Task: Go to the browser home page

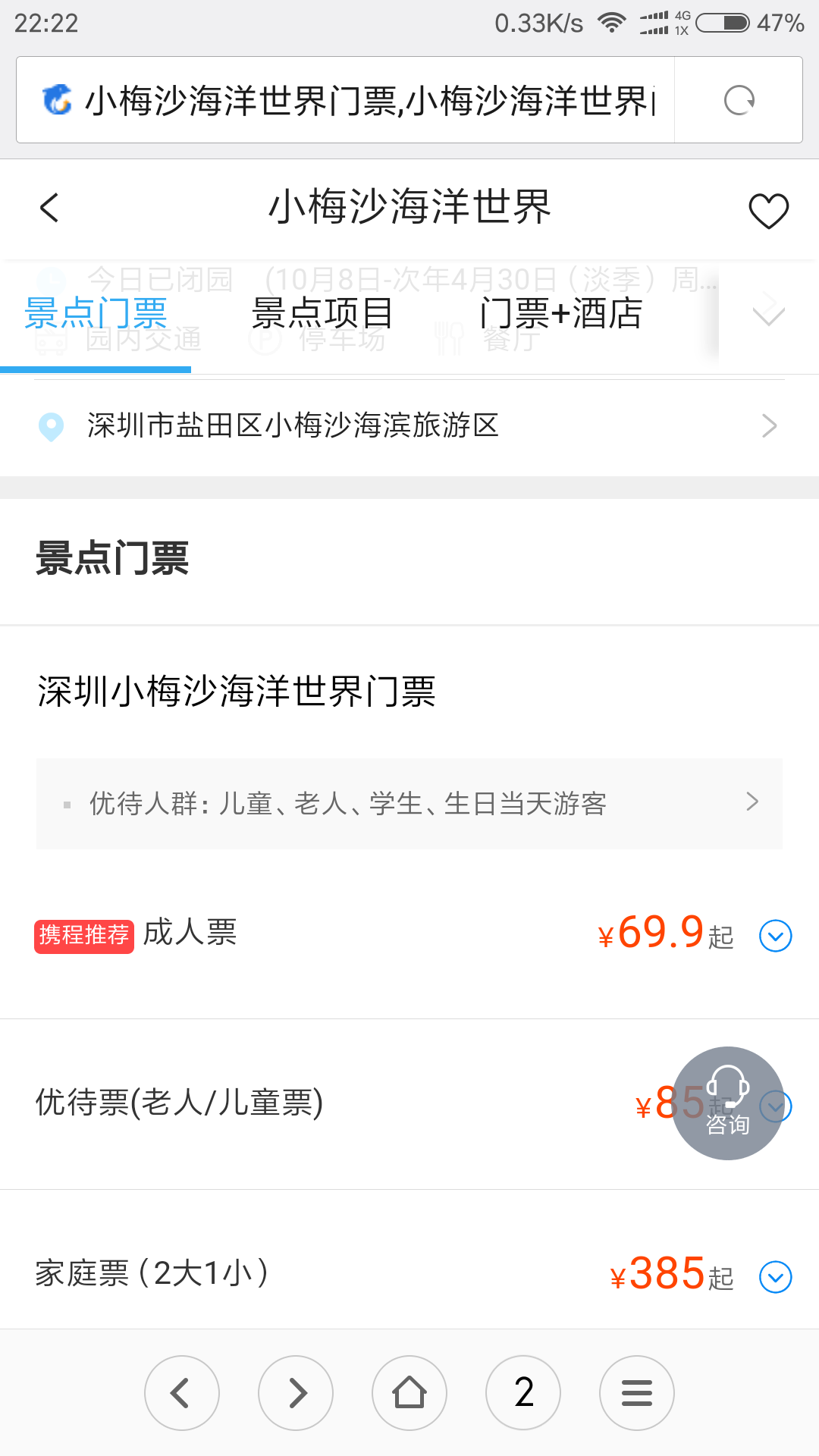Action: tap(409, 1393)
